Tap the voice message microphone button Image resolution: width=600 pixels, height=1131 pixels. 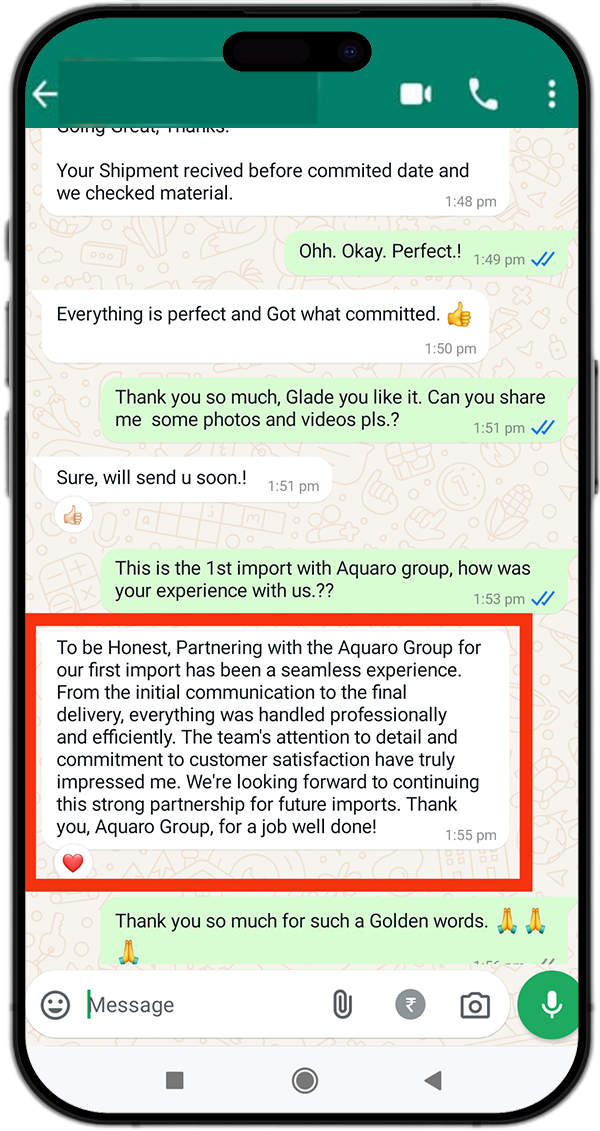[x=550, y=1005]
